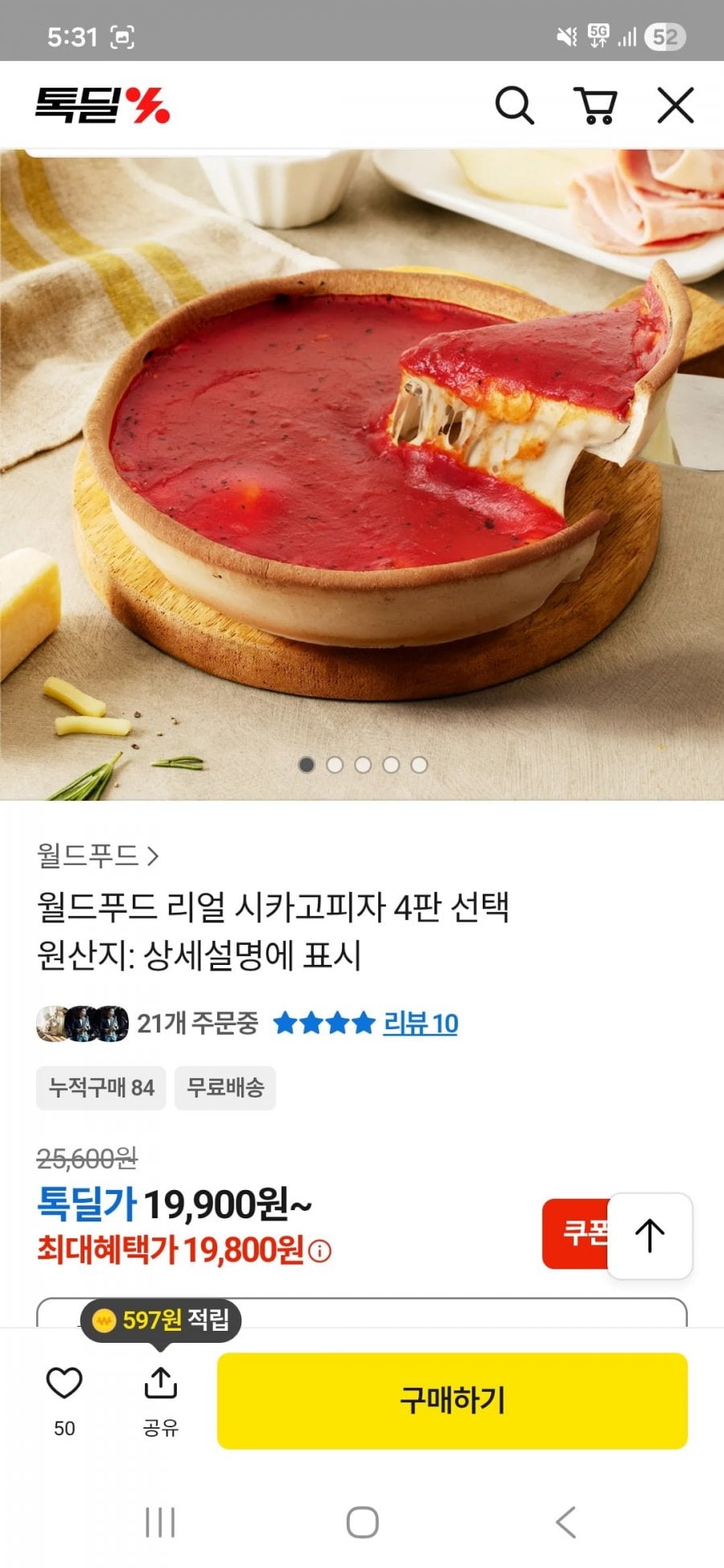Open the search icon in the header
The height and width of the screenshot is (1568, 724).
coord(514,105)
